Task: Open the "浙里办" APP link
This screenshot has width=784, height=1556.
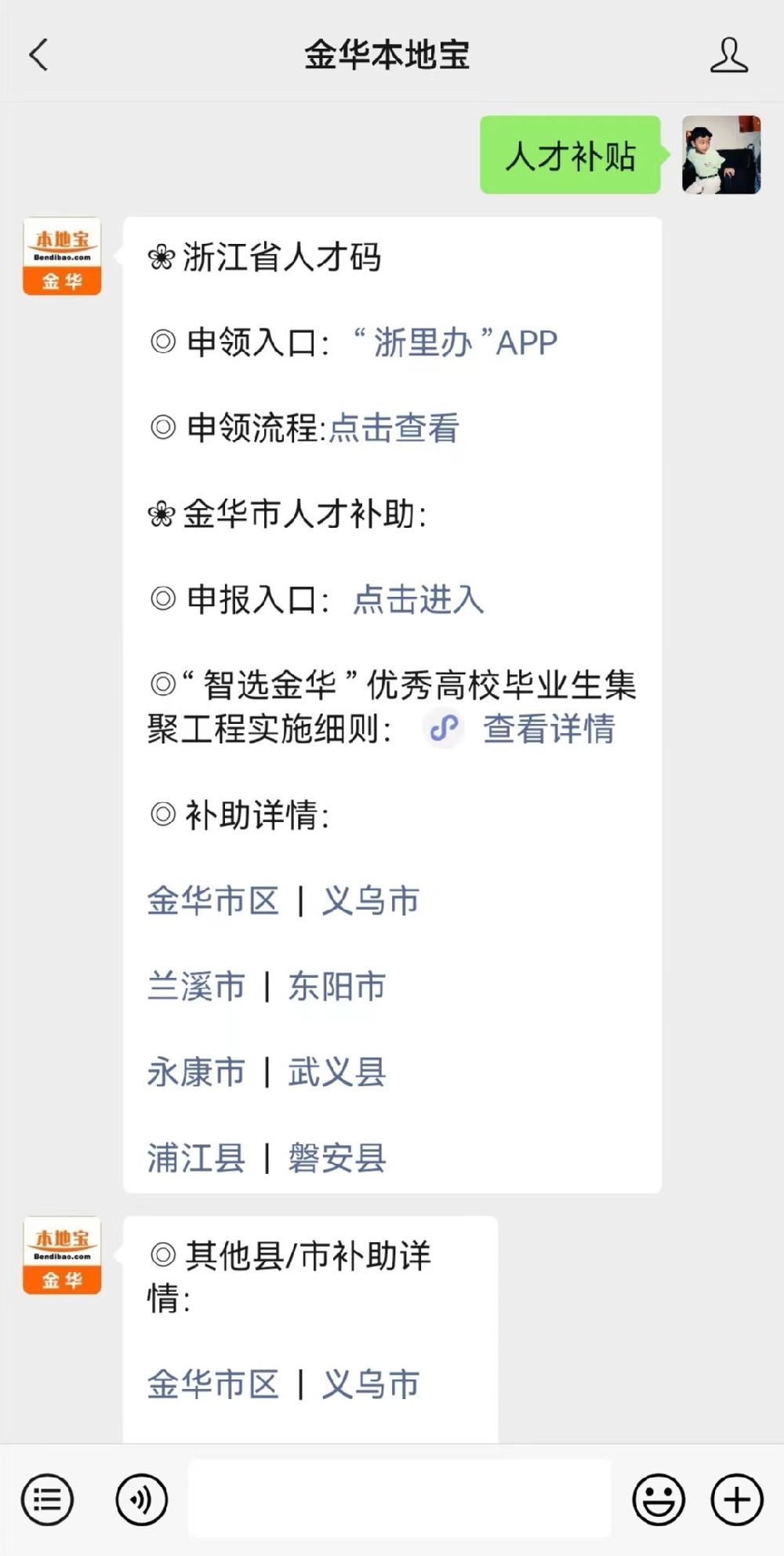Action: 456,343
